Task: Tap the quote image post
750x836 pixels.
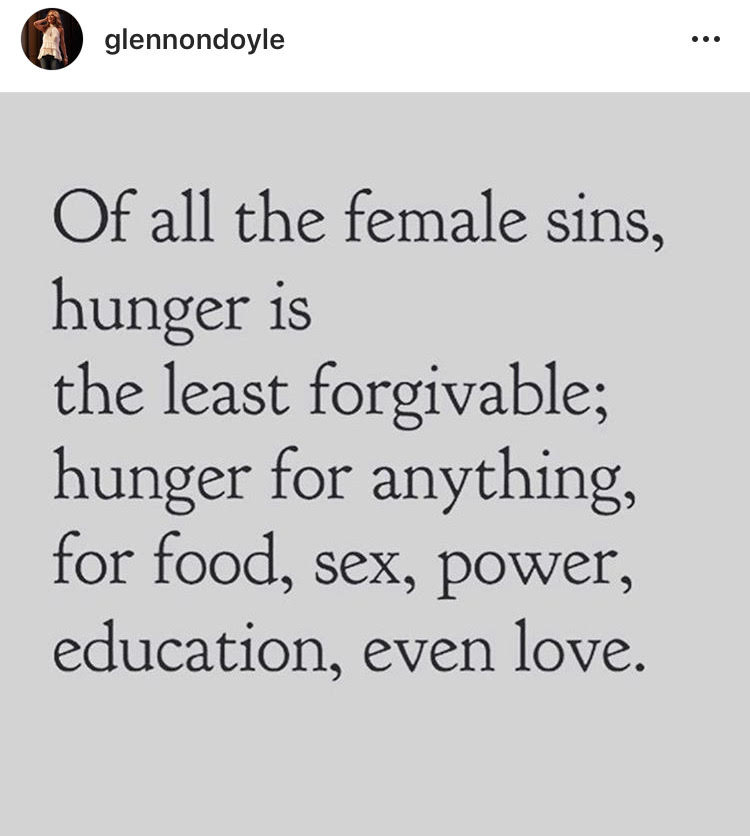Action: click(x=375, y=460)
